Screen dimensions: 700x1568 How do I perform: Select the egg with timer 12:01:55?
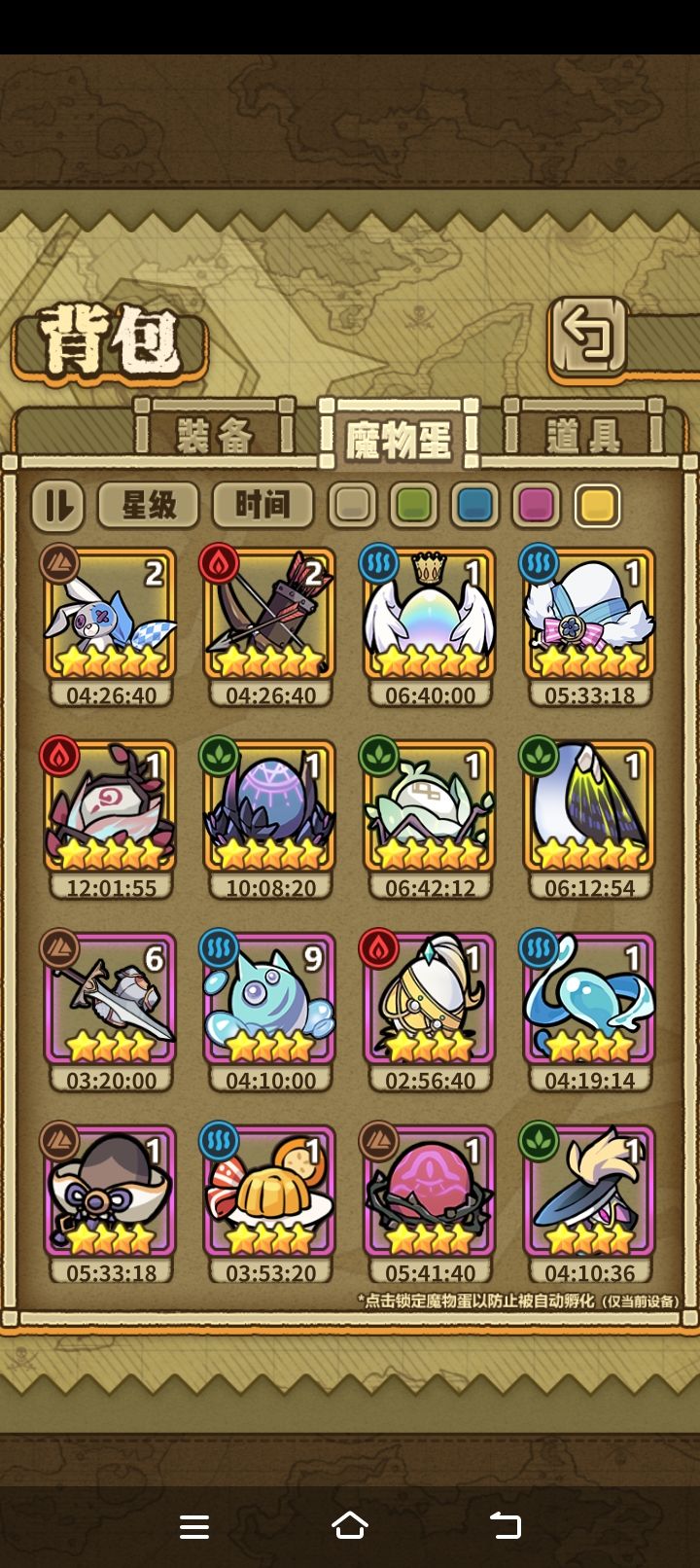110,806
